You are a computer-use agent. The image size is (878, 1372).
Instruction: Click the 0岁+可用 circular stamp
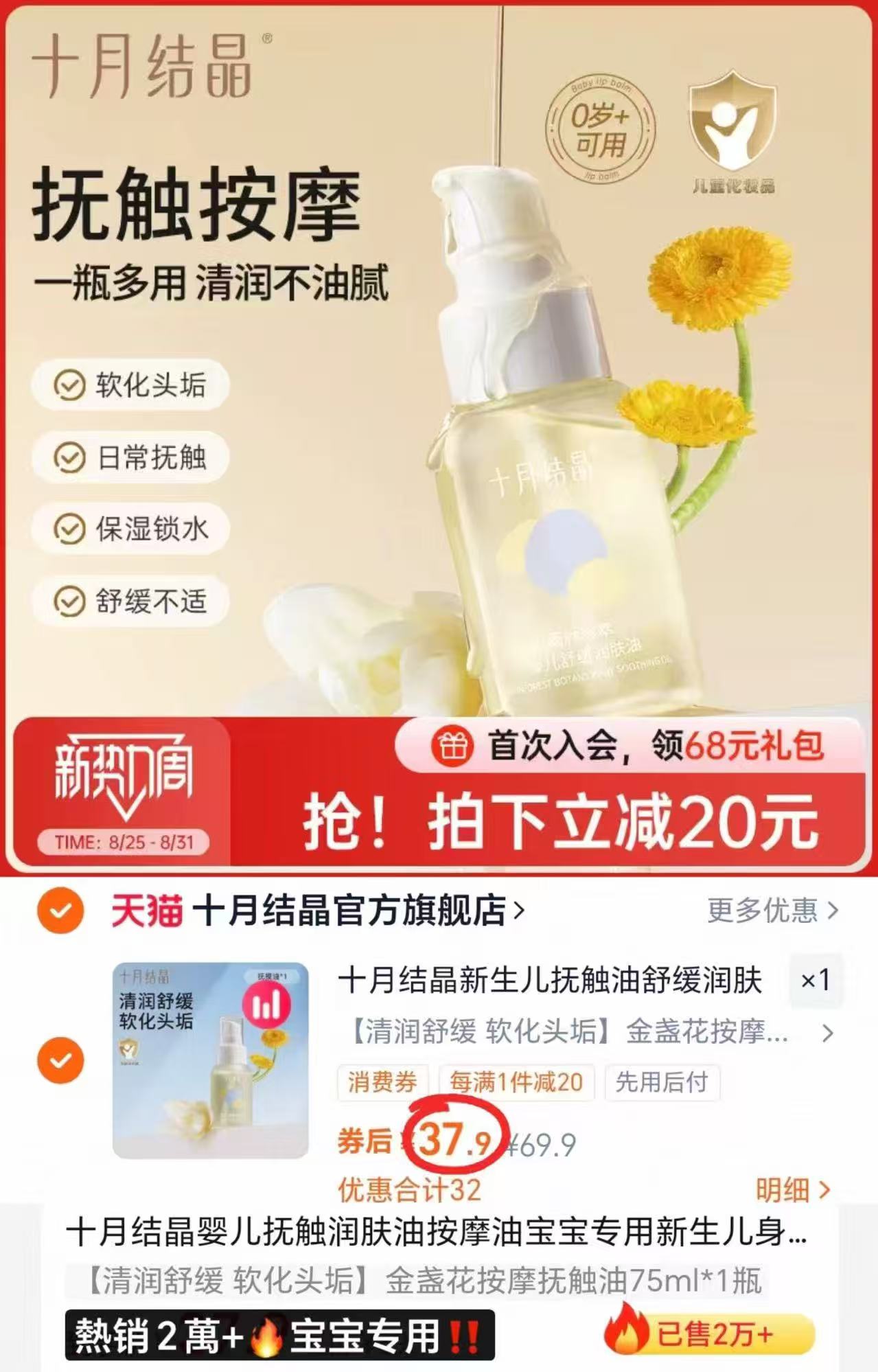[x=601, y=131]
